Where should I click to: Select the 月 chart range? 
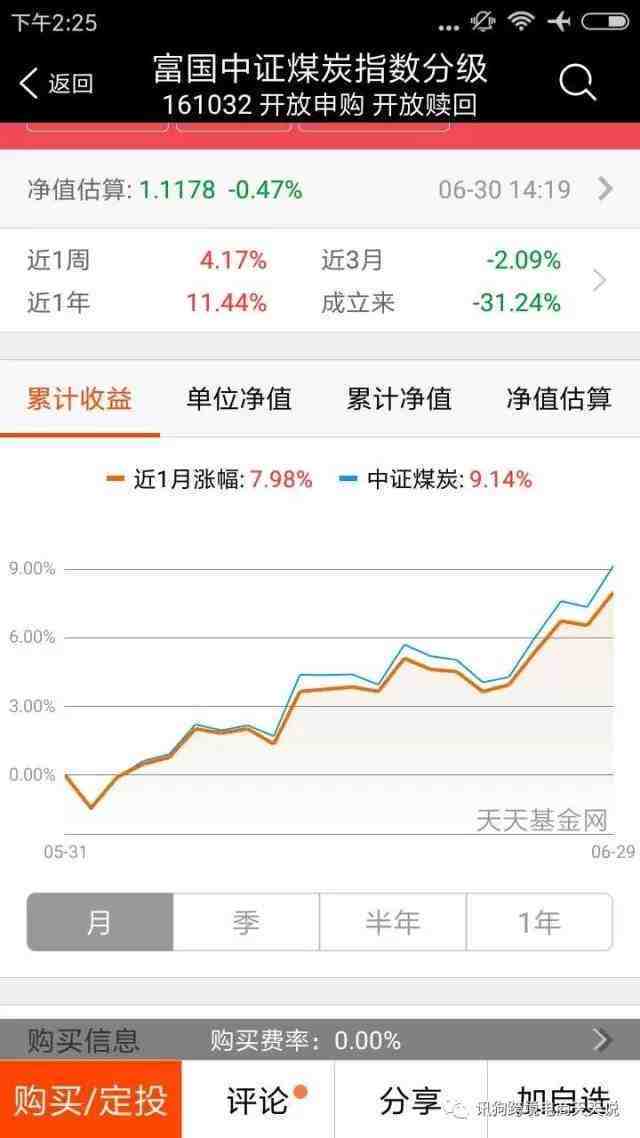(x=100, y=922)
